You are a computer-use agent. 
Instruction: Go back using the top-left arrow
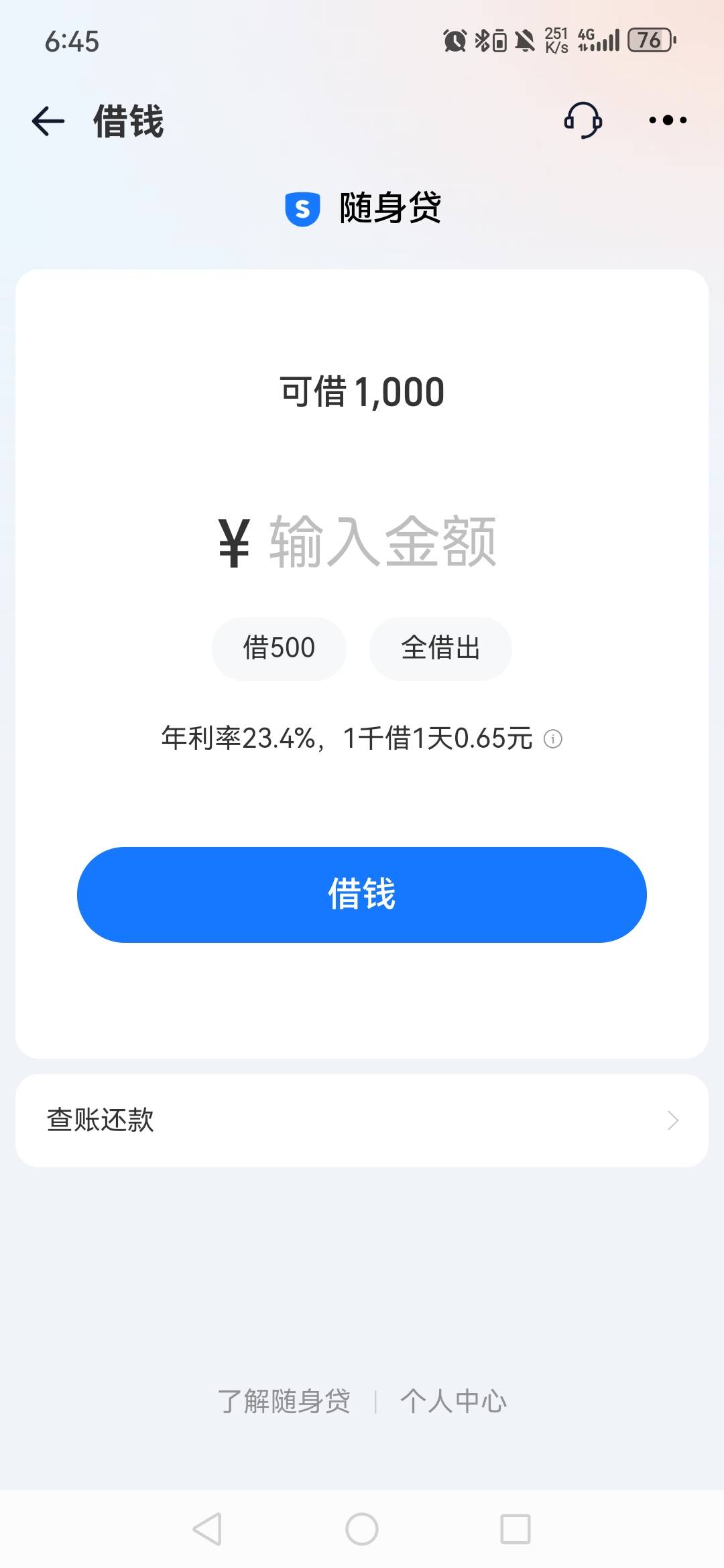[48, 121]
